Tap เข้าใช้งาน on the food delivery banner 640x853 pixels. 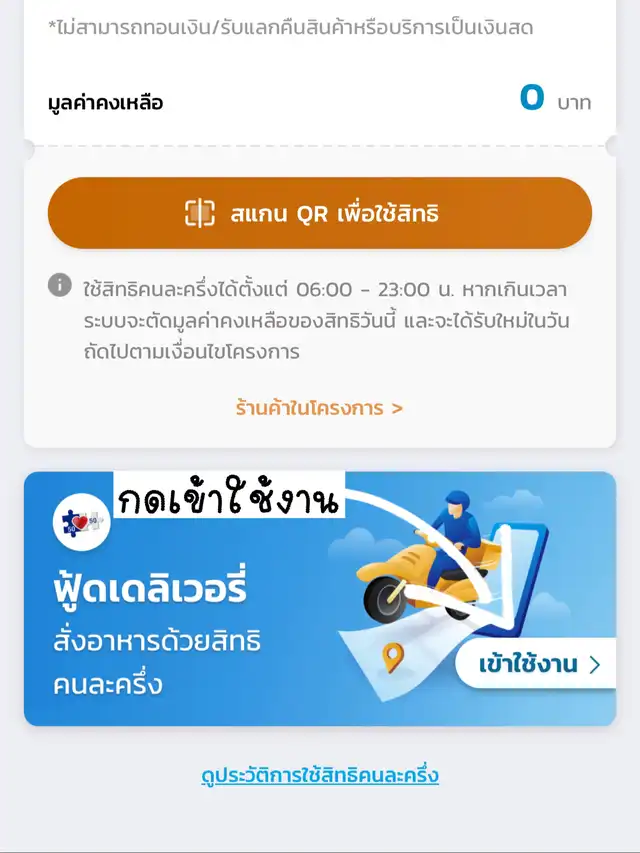pos(538,665)
